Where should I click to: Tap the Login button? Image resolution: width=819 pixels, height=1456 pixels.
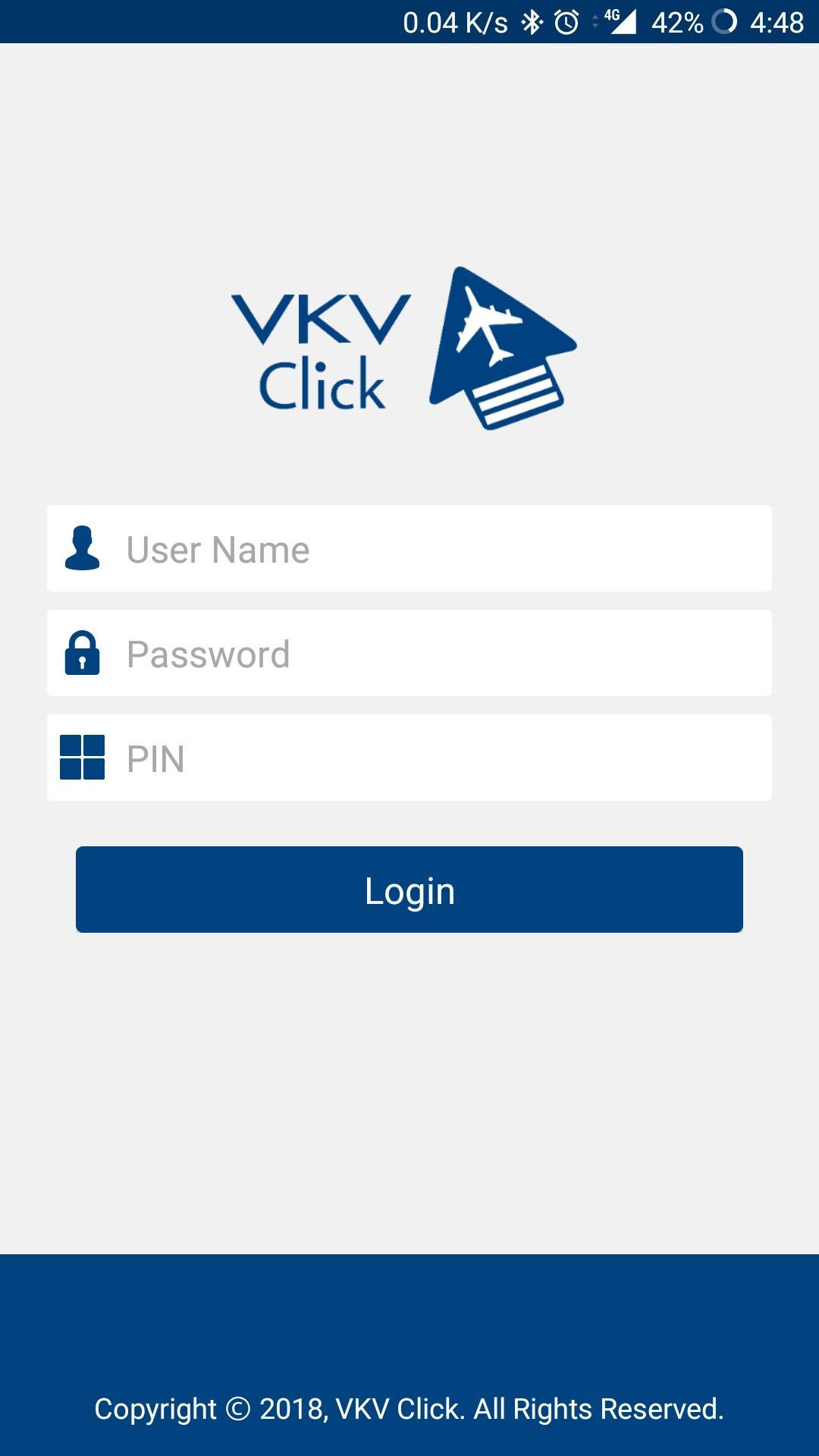pyautogui.click(x=409, y=890)
